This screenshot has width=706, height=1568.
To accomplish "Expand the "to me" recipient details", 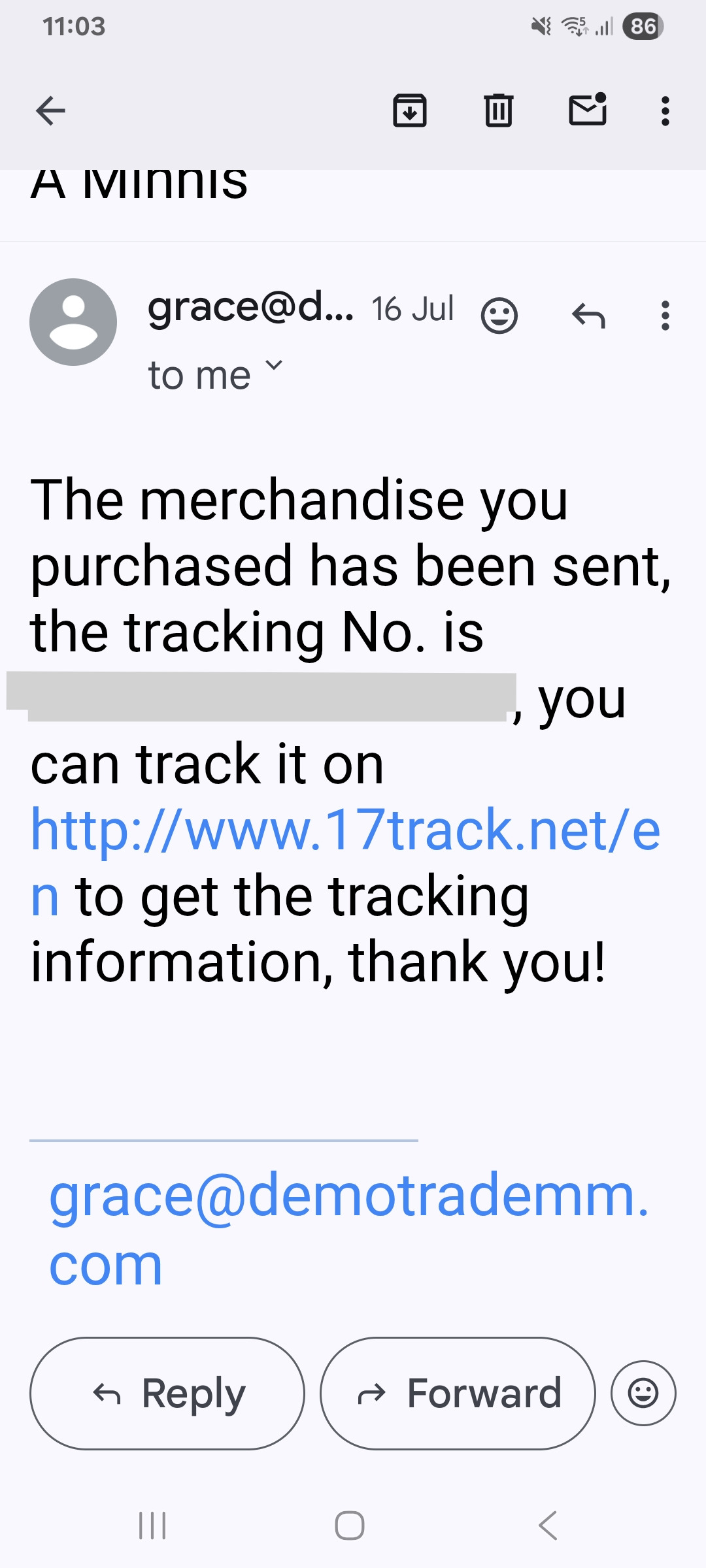I will [x=275, y=366].
